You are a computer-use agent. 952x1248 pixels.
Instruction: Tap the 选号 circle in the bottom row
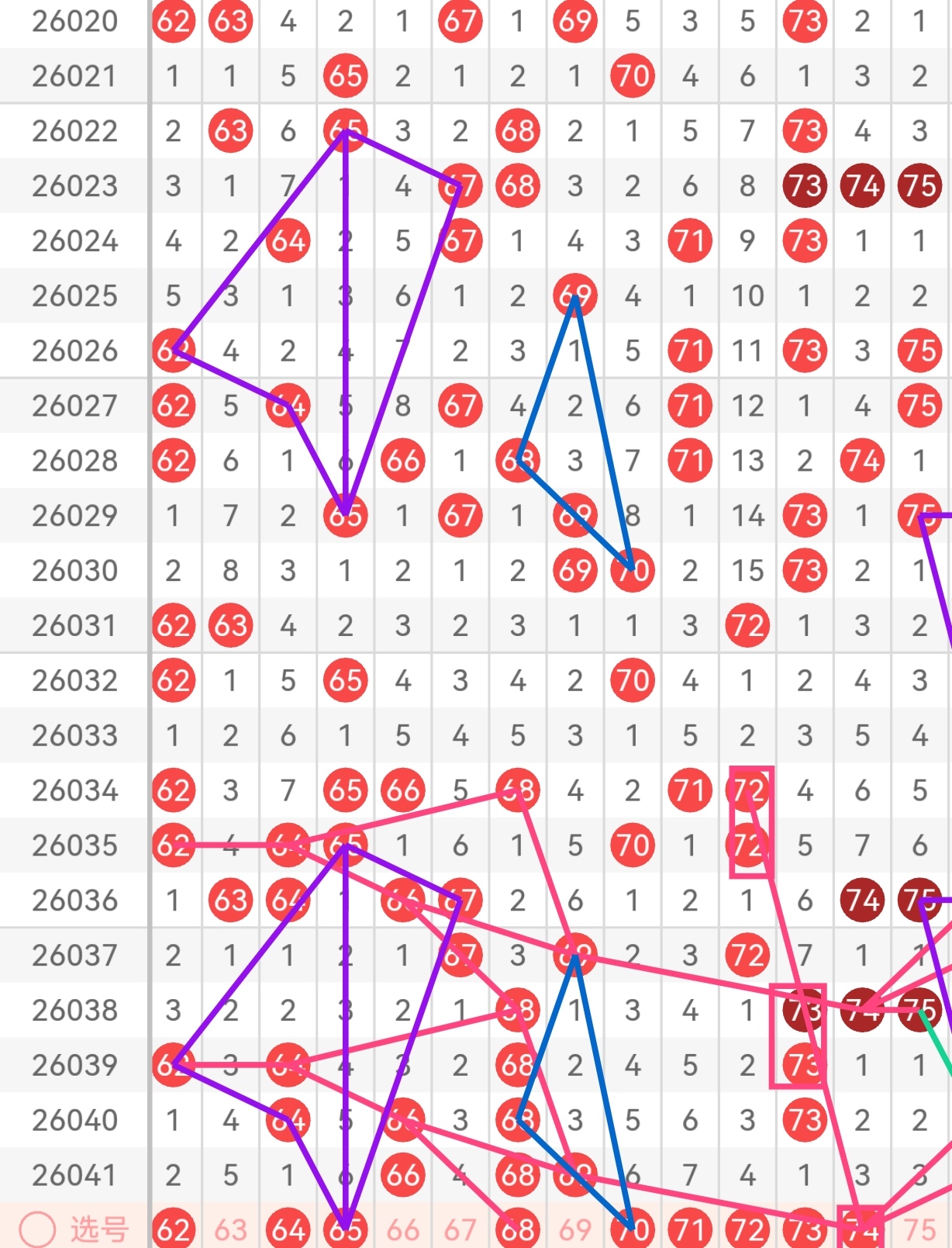tap(37, 1229)
